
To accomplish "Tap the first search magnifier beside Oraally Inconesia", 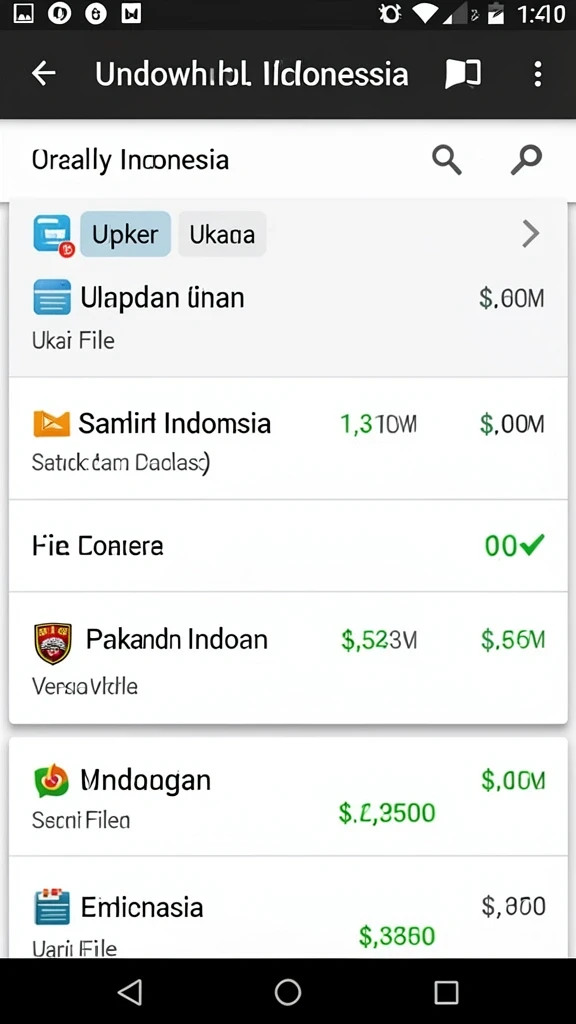I will [x=447, y=159].
